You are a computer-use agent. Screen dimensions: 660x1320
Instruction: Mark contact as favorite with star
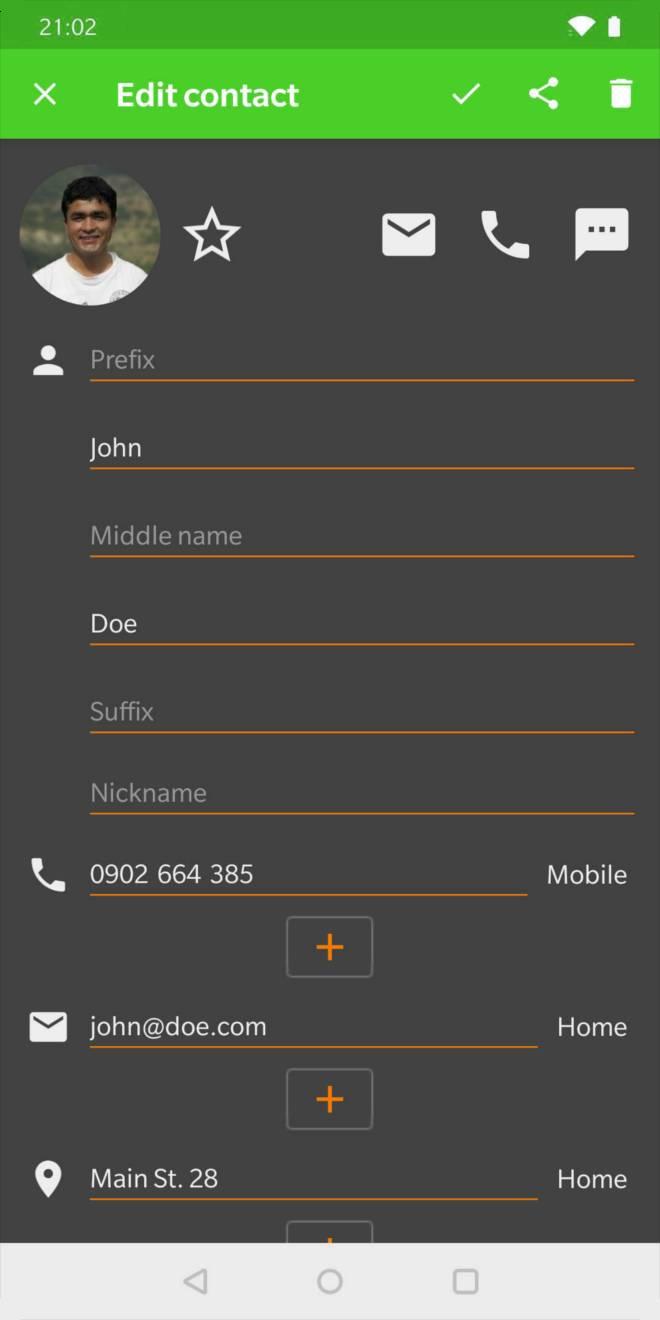click(212, 235)
